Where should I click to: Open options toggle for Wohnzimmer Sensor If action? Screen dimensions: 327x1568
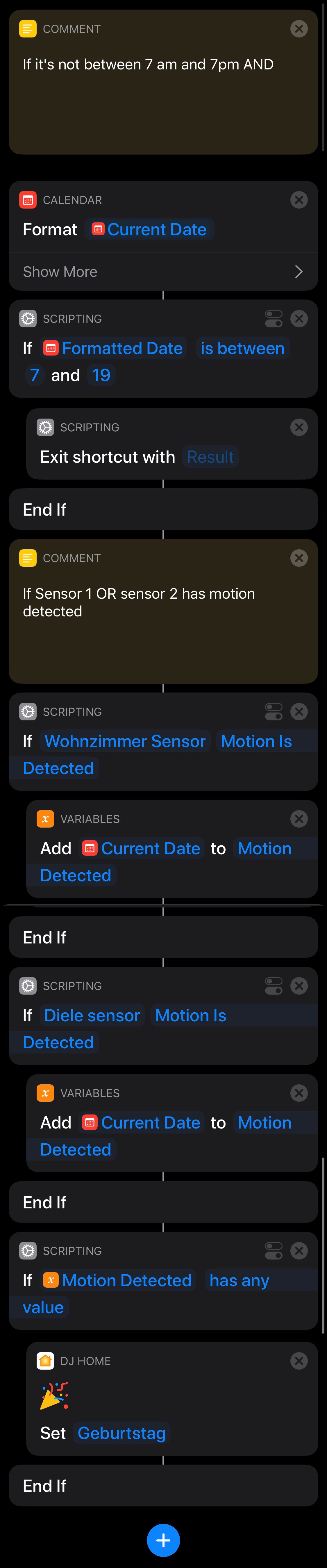click(x=274, y=712)
